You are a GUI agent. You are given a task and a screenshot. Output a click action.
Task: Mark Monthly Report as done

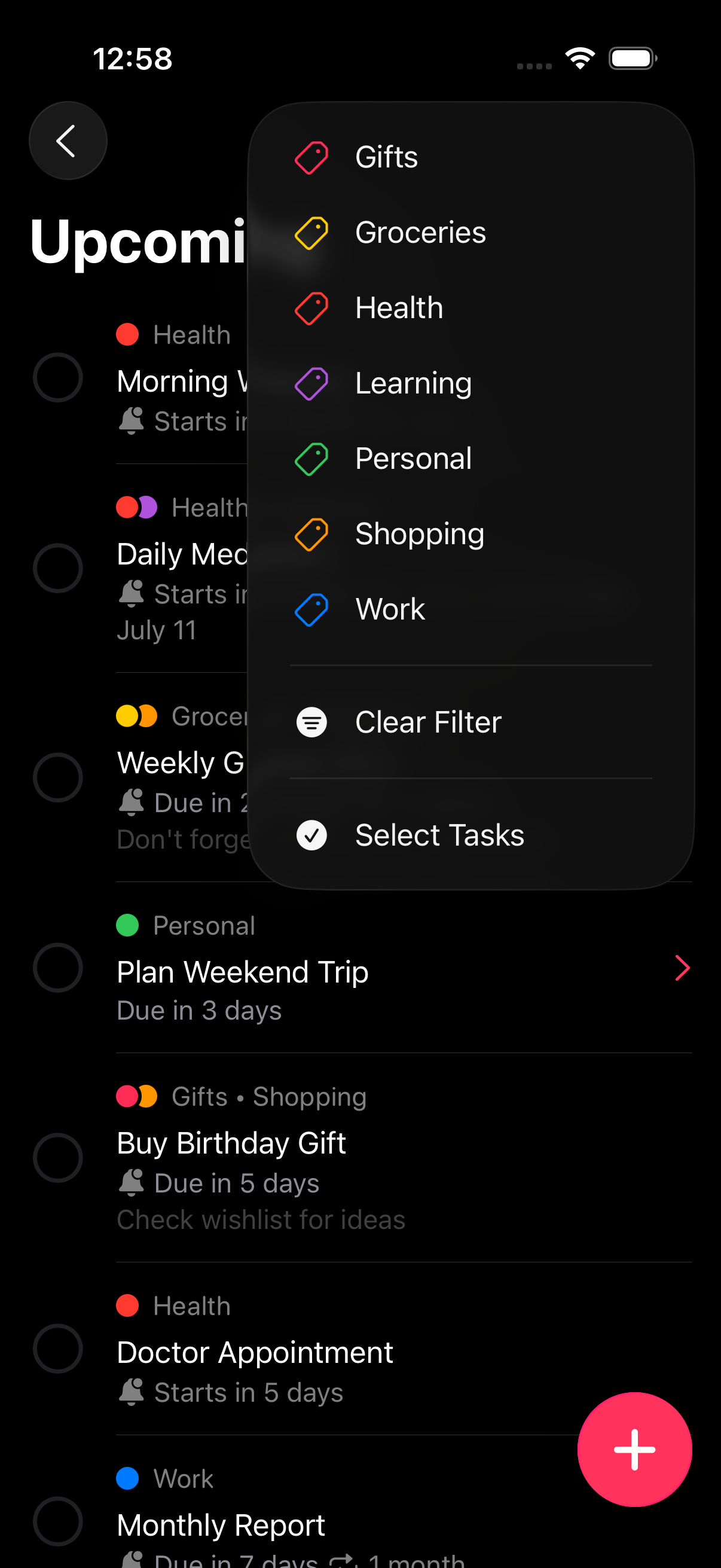click(x=58, y=1521)
